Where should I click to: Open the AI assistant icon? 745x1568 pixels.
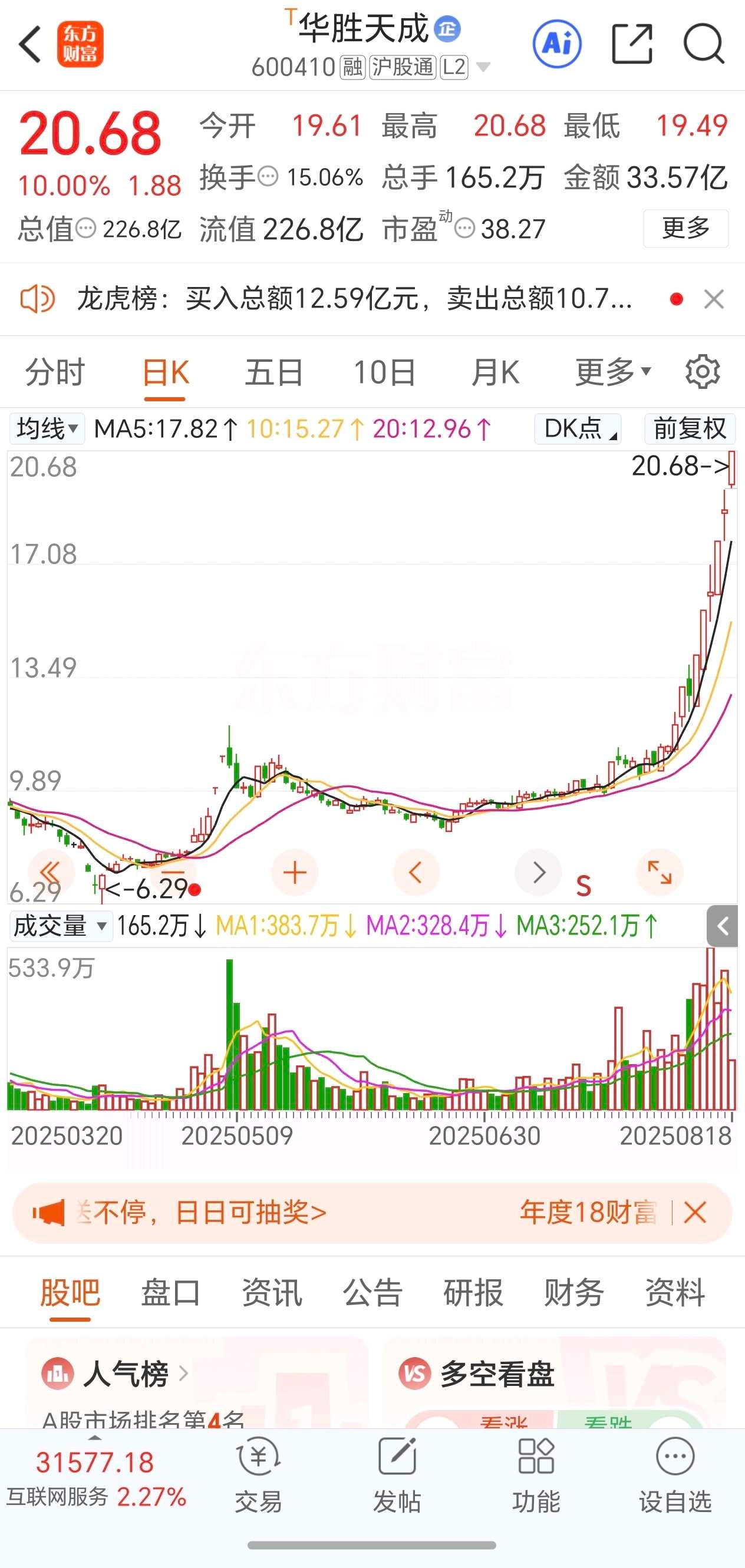(x=556, y=44)
